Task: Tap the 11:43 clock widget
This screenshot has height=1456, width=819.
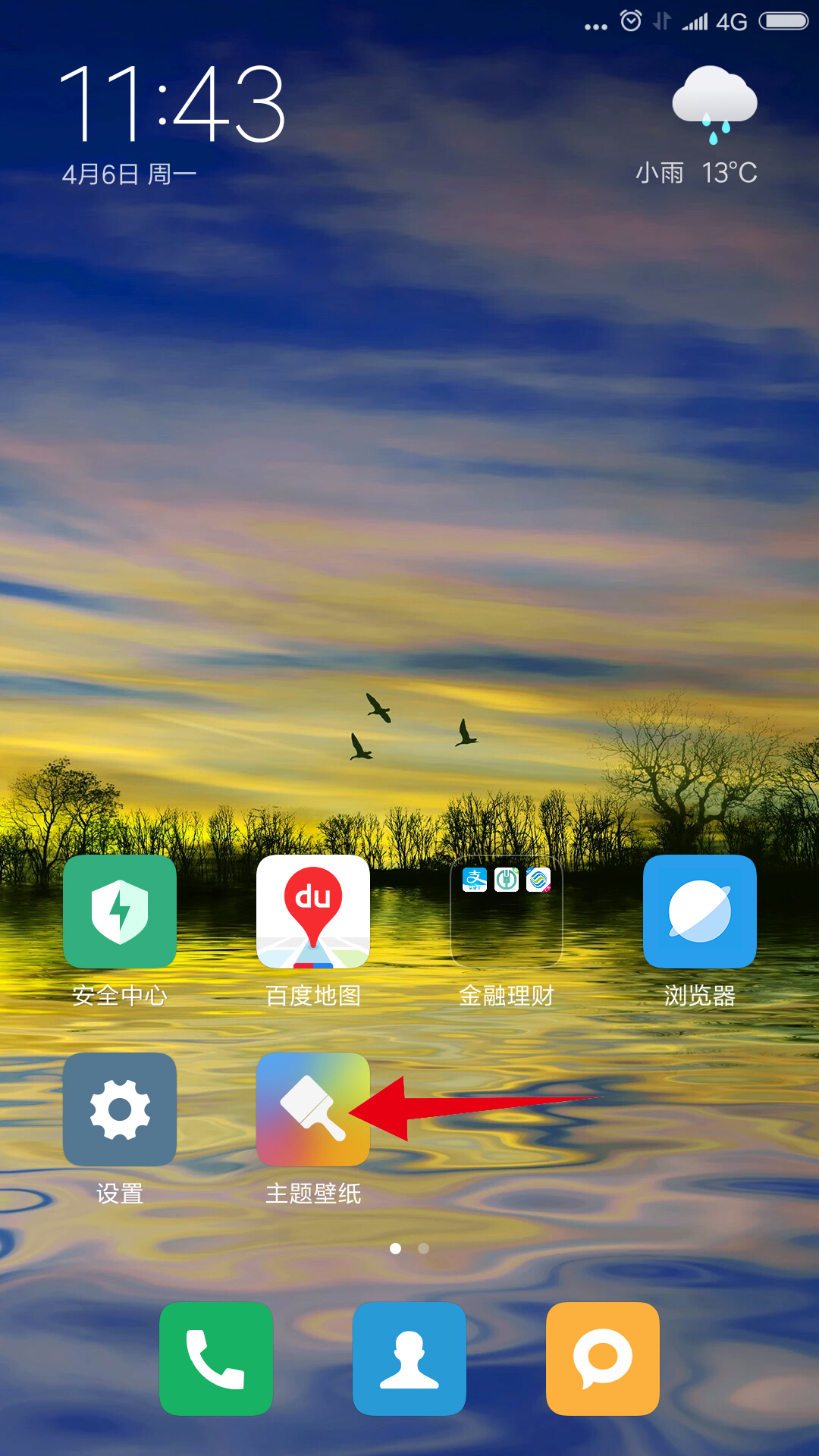Action: 172,105
